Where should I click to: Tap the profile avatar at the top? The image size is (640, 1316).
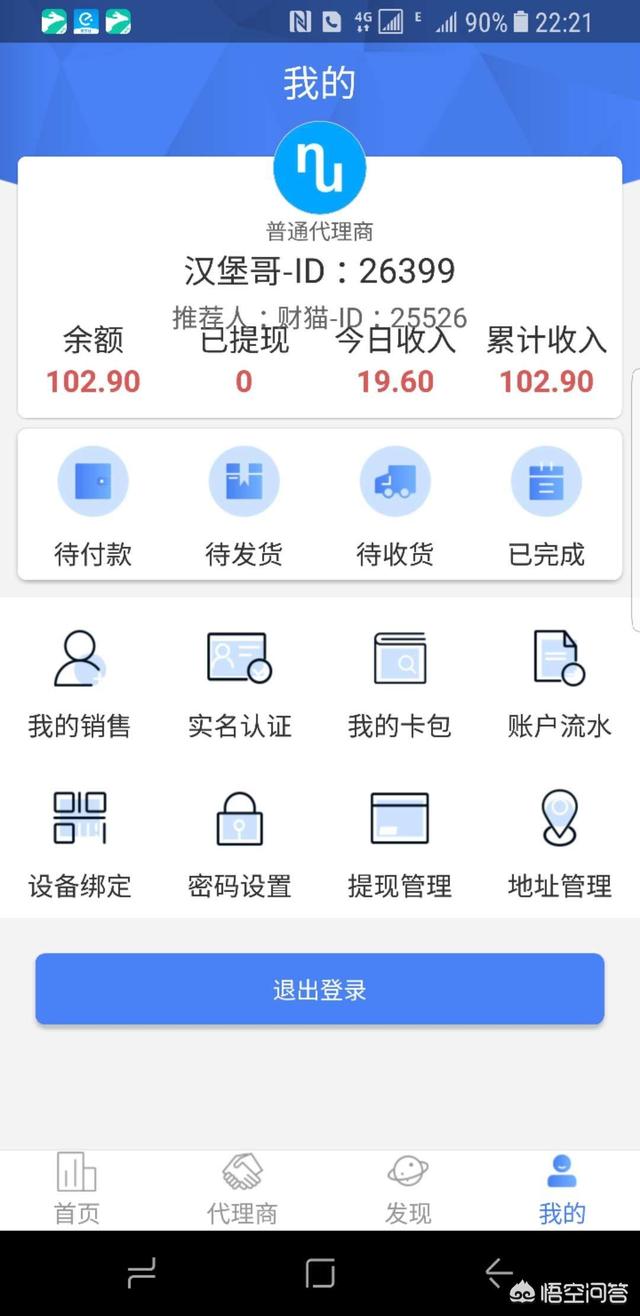pos(320,167)
